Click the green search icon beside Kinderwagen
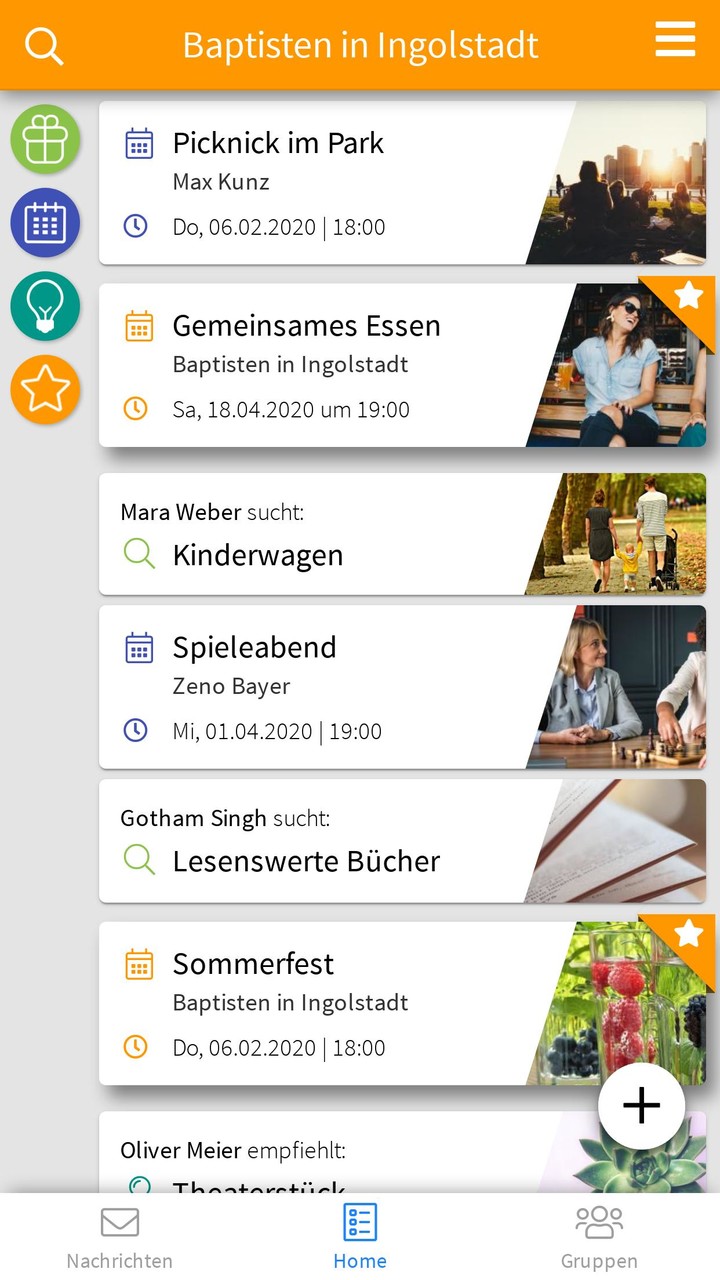The width and height of the screenshot is (720, 1280). [139, 555]
